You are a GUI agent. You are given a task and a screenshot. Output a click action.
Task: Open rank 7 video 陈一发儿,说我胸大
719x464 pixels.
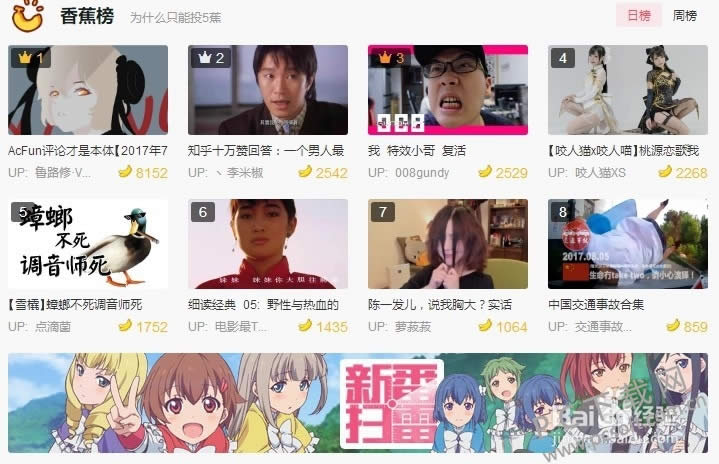click(x=448, y=244)
